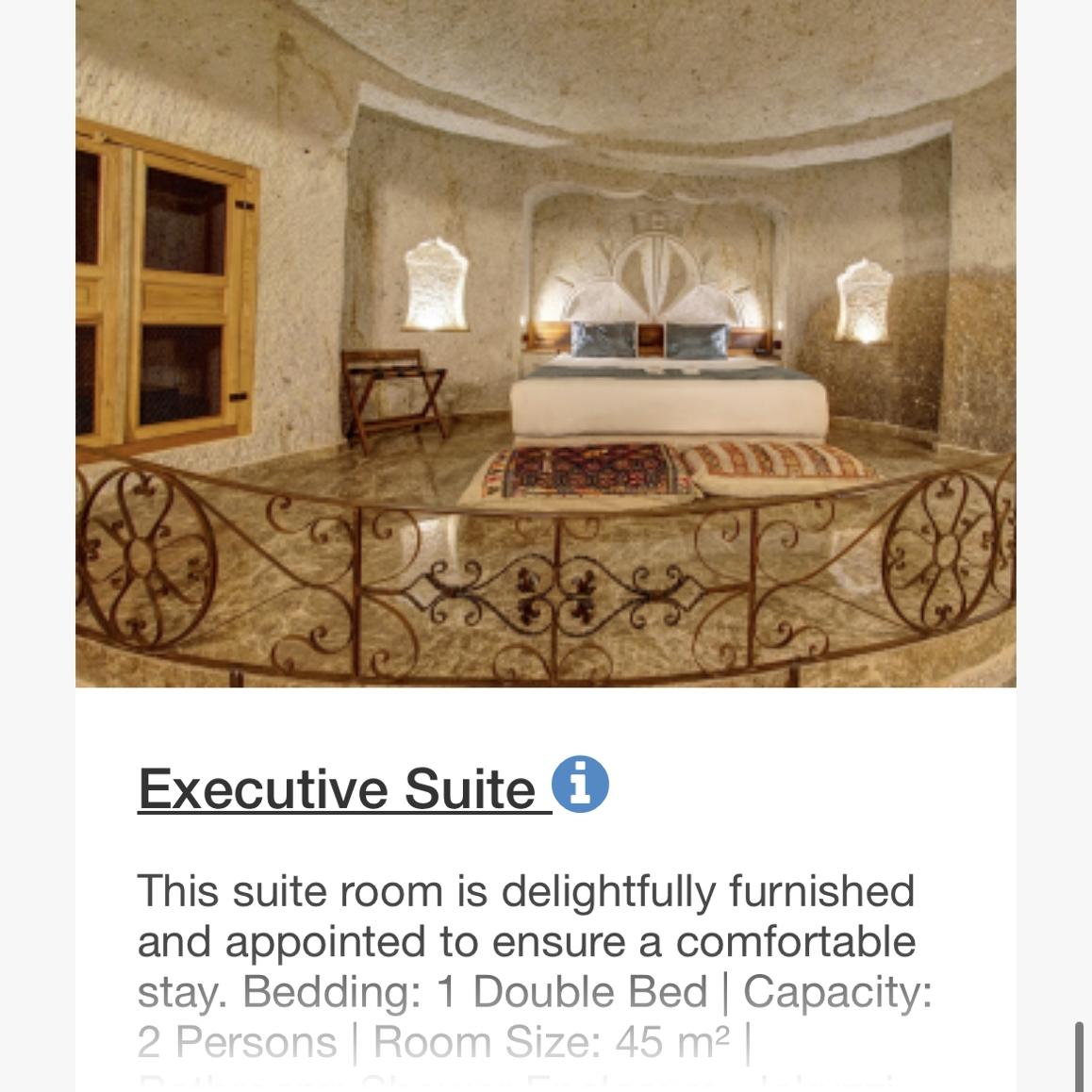Open the Executive Suite link
Screen dimensions: 1092x1092
(337, 788)
